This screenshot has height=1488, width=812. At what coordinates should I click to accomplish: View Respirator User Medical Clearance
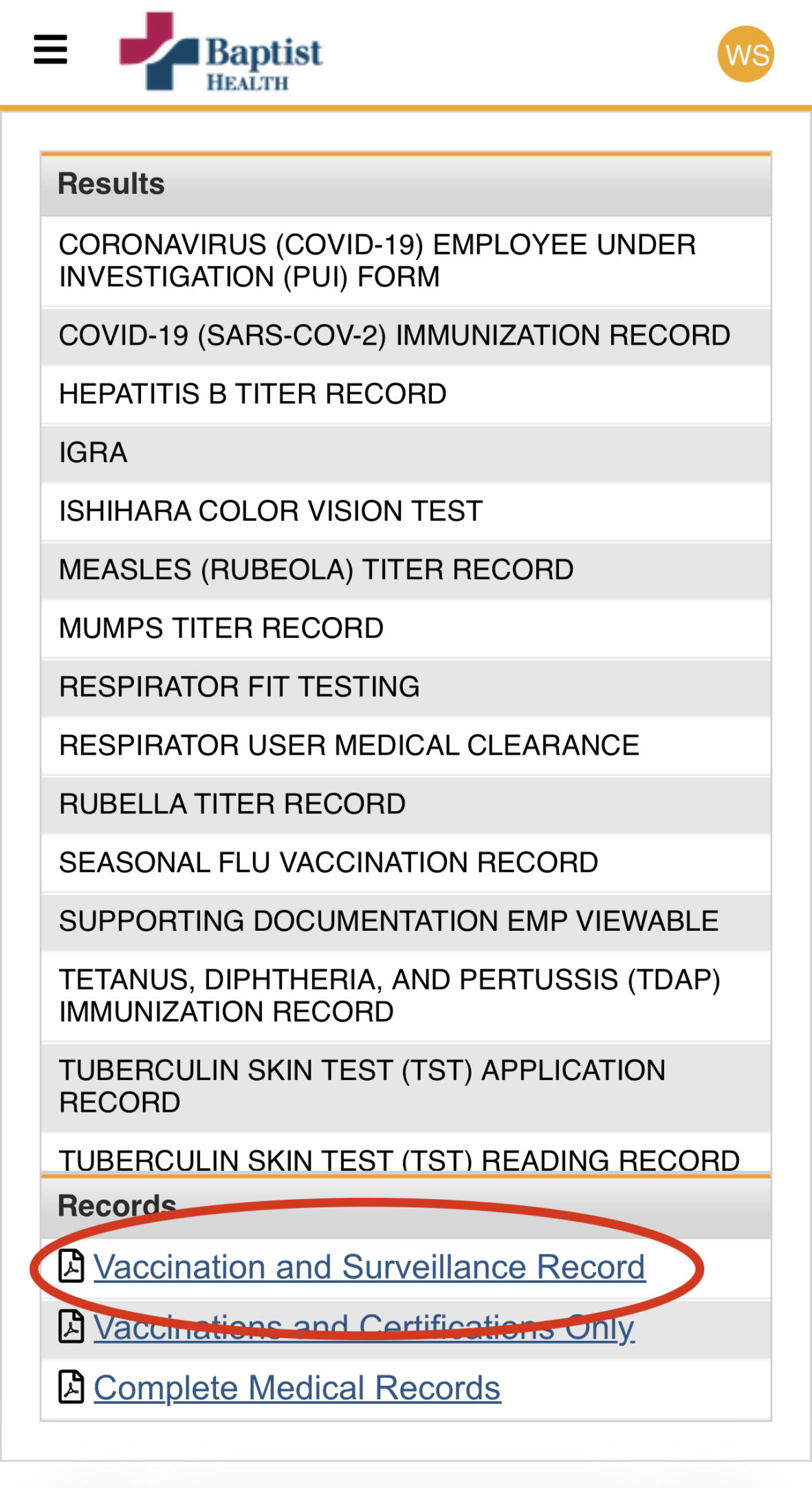349,745
